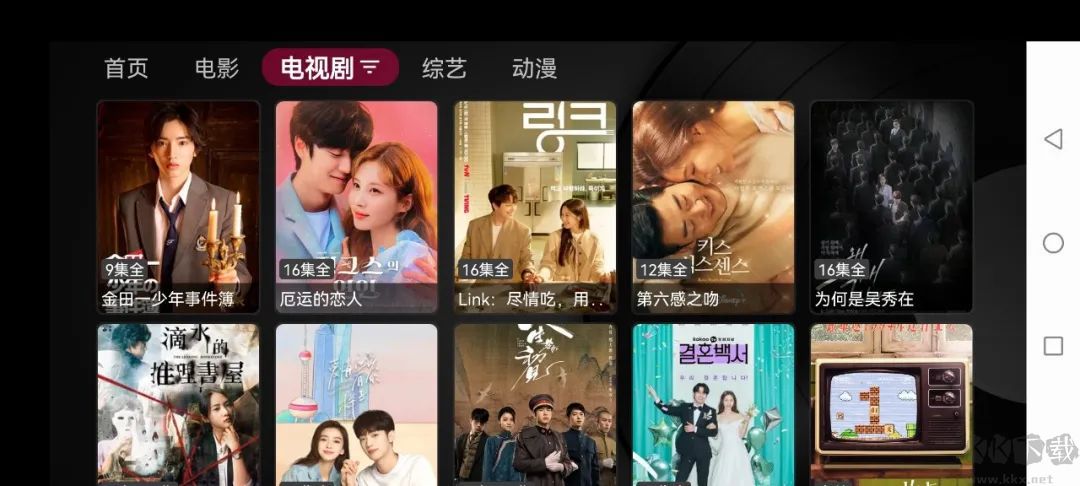
Task: Open the 滴水的推理書屋 poster
Action: click(x=178, y=405)
